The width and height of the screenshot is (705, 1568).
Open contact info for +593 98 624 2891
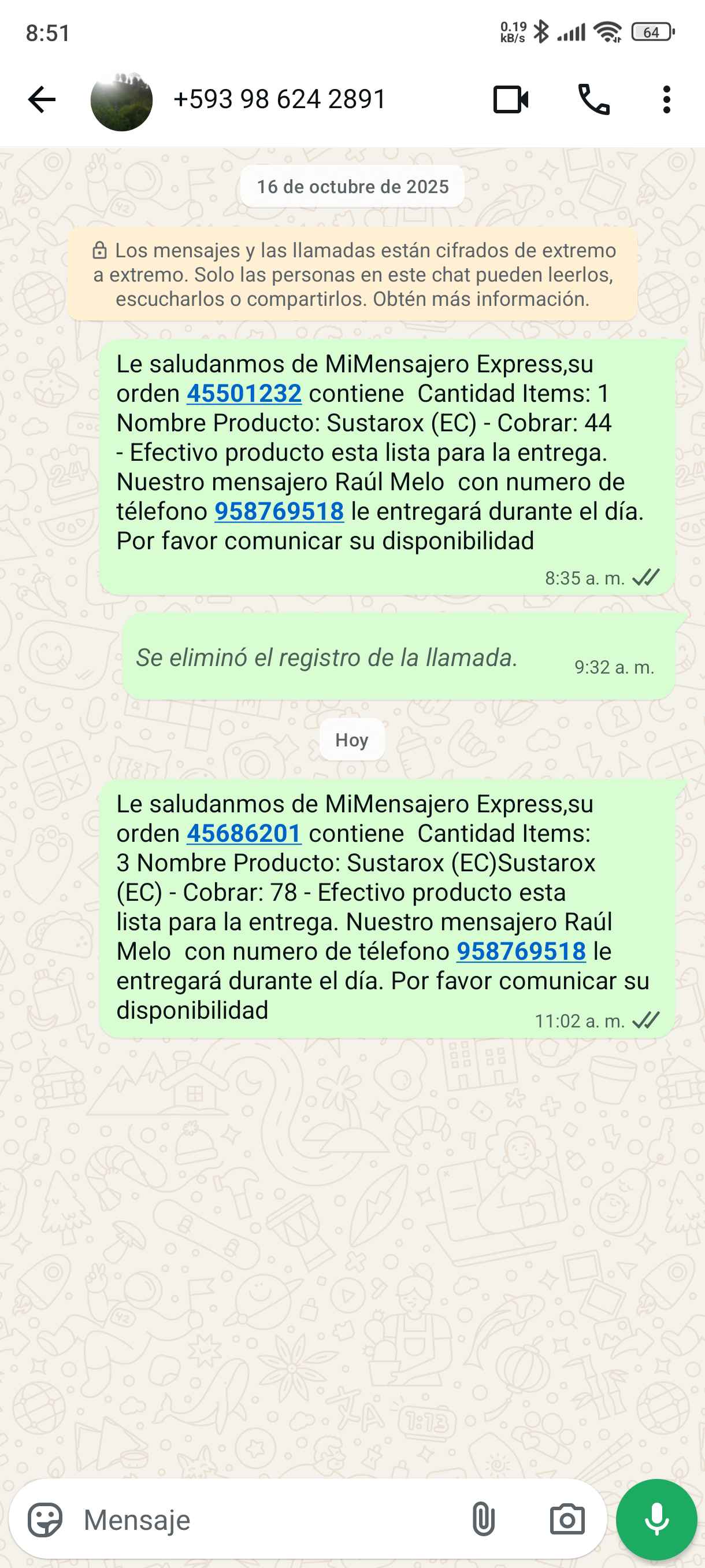pos(279,99)
